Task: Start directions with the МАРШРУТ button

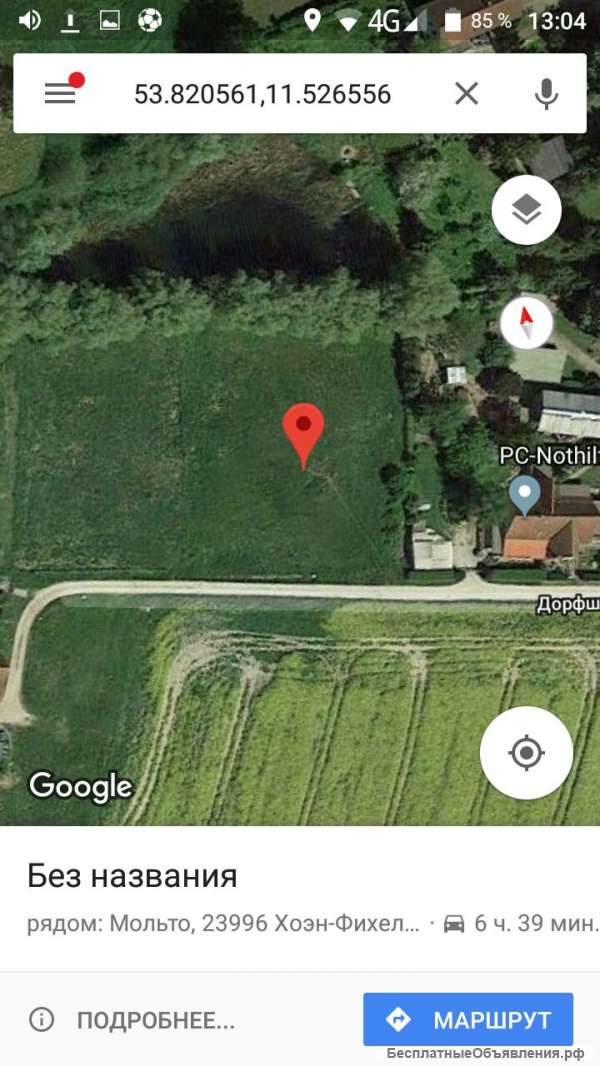Action: click(x=468, y=1019)
